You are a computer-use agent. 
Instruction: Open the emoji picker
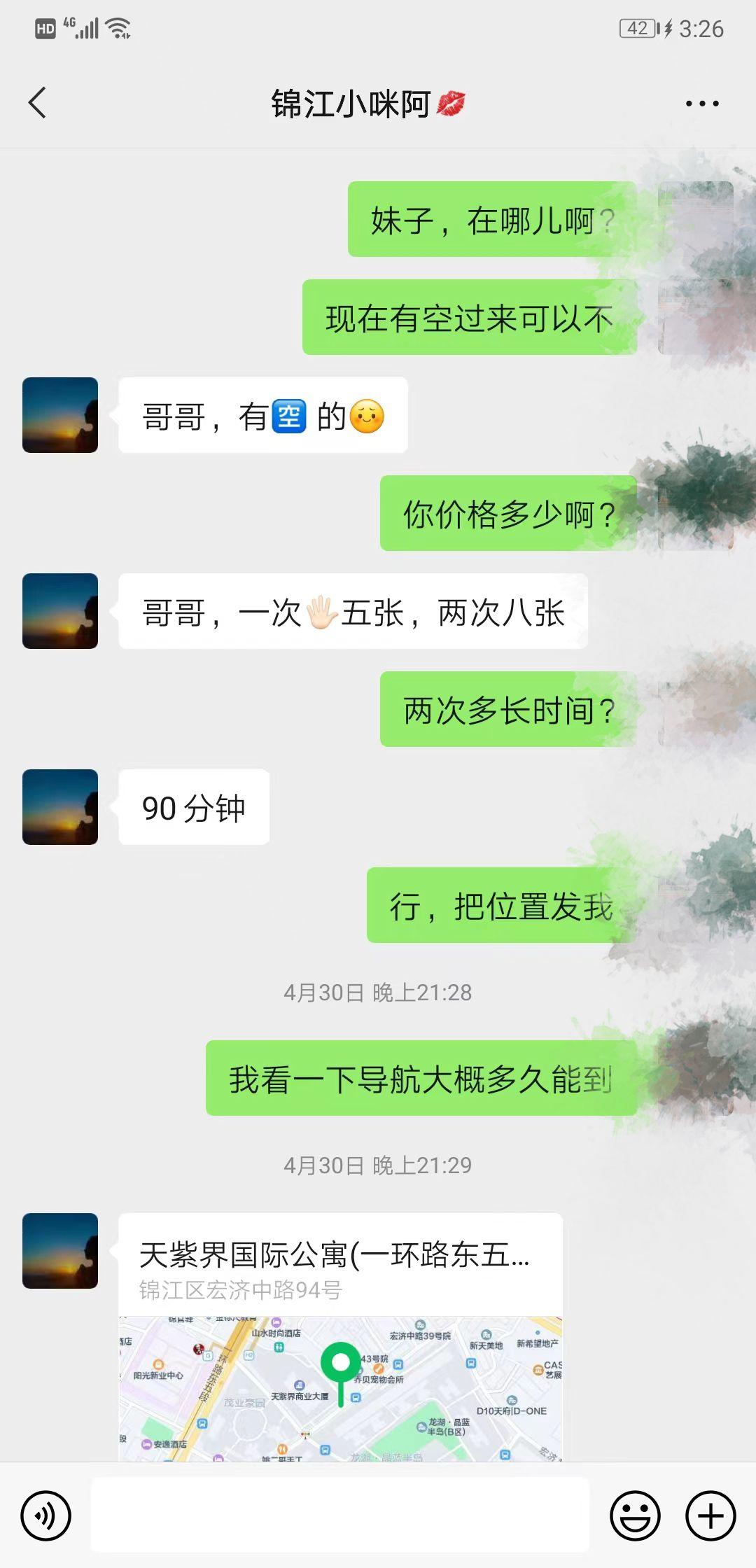(635, 1515)
